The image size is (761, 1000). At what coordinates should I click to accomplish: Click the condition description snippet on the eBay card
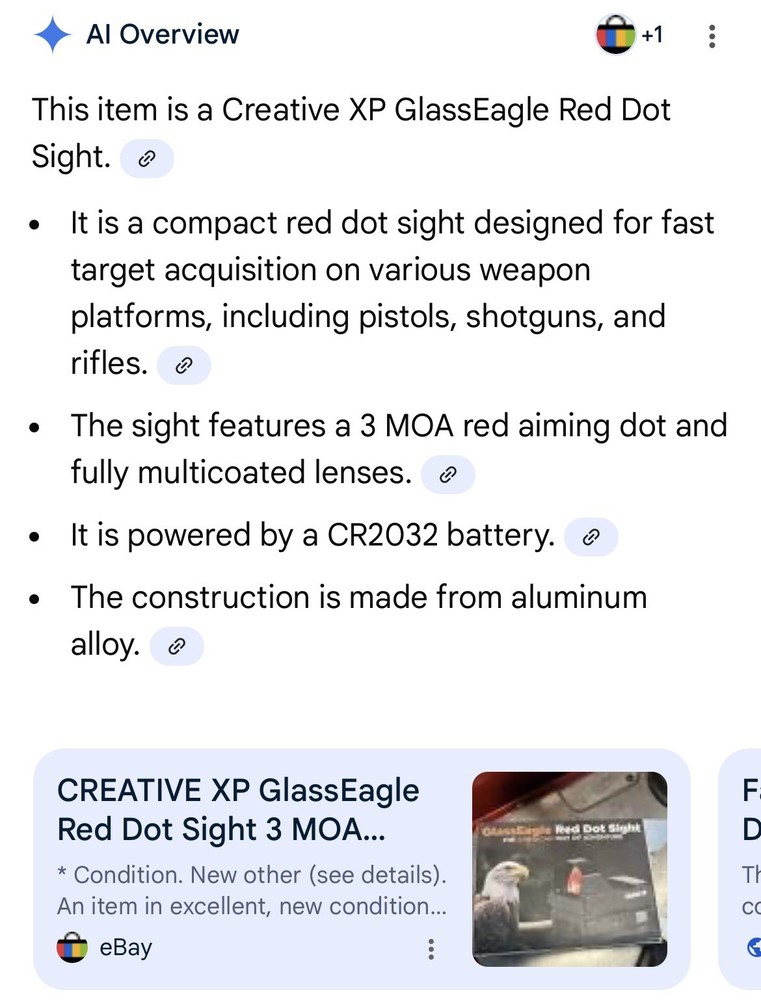point(250,890)
